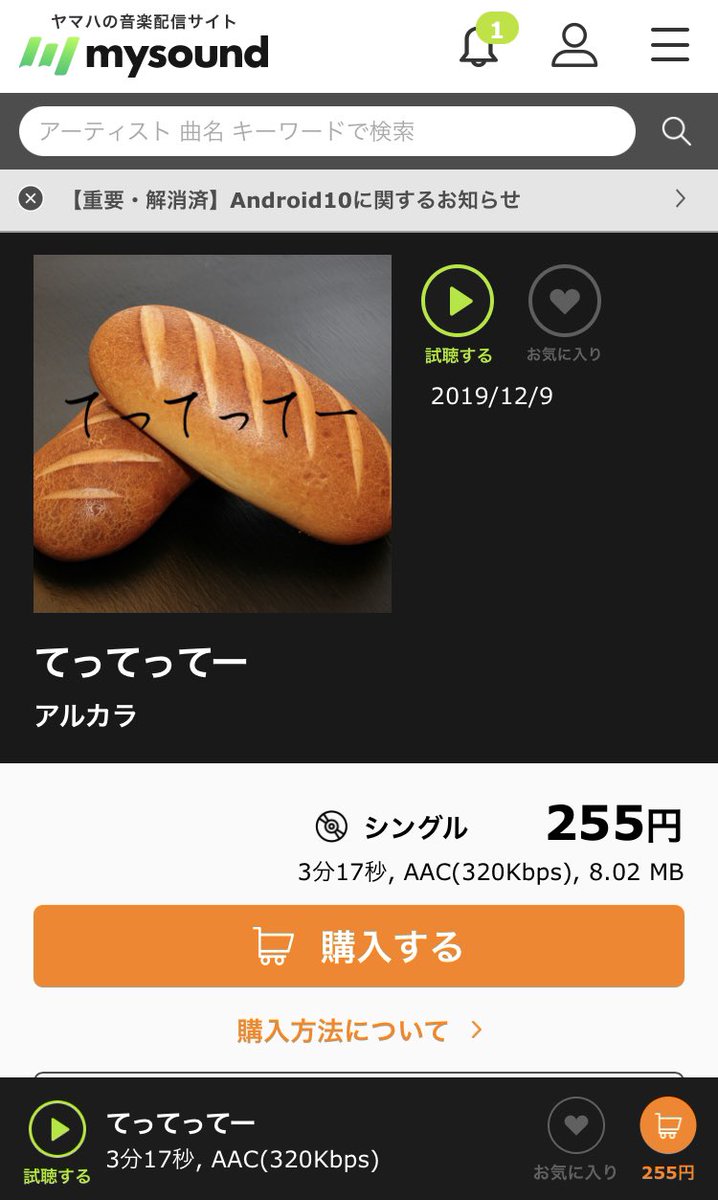718x1200 pixels.
Task: Add to favorites beside the album art
Action: (x=564, y=300)
